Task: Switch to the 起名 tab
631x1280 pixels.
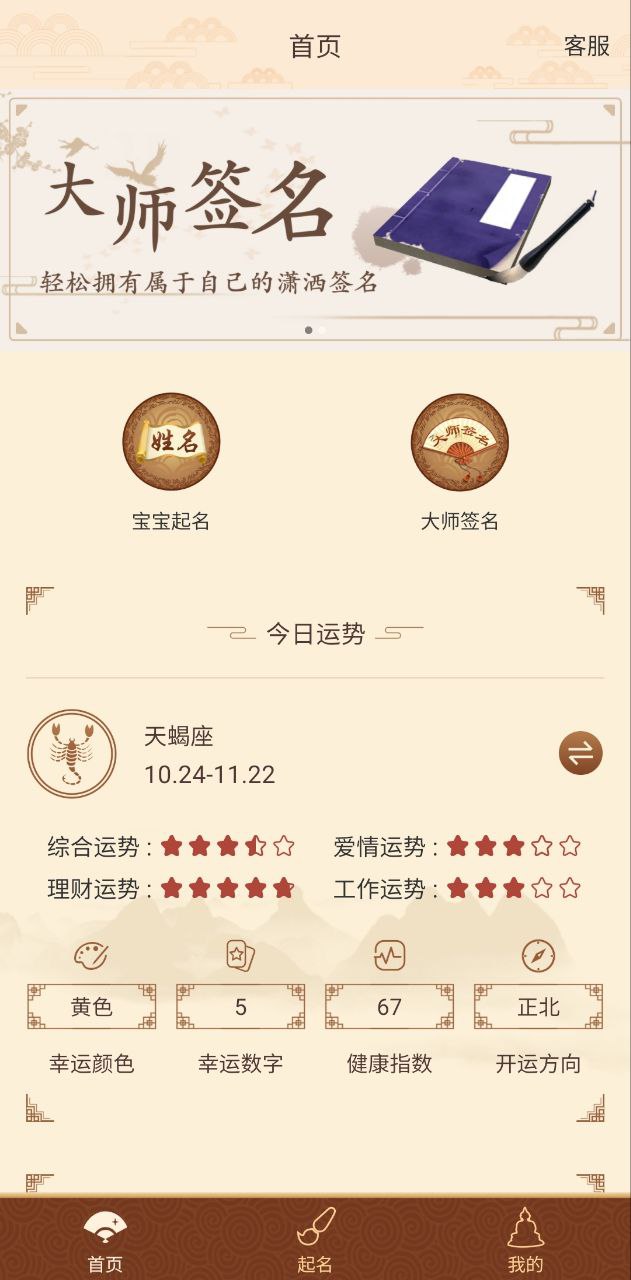Action: coord(315,1240)
